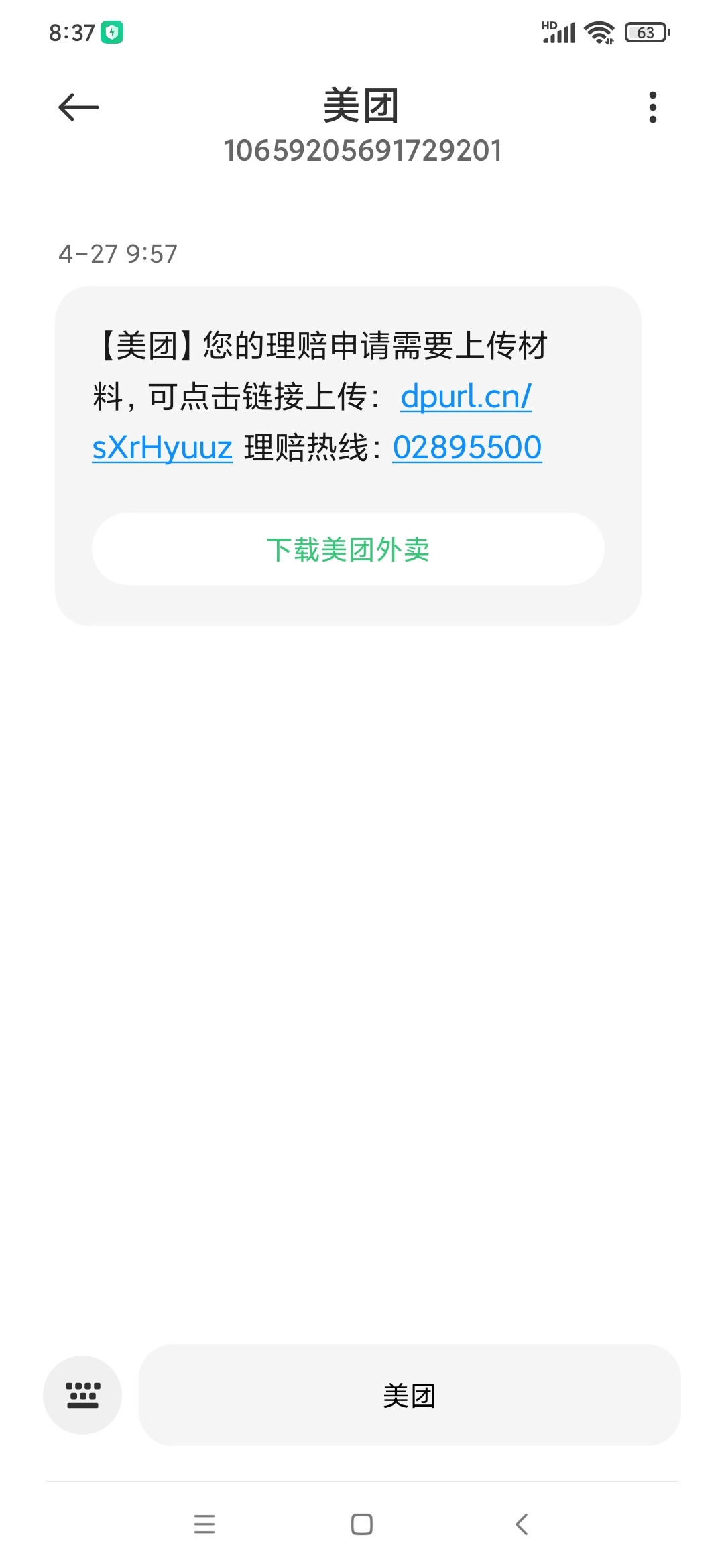The image size is (724, 1568).
Task: Tap the 下载美团外卖 button
Action: point(348,549)
